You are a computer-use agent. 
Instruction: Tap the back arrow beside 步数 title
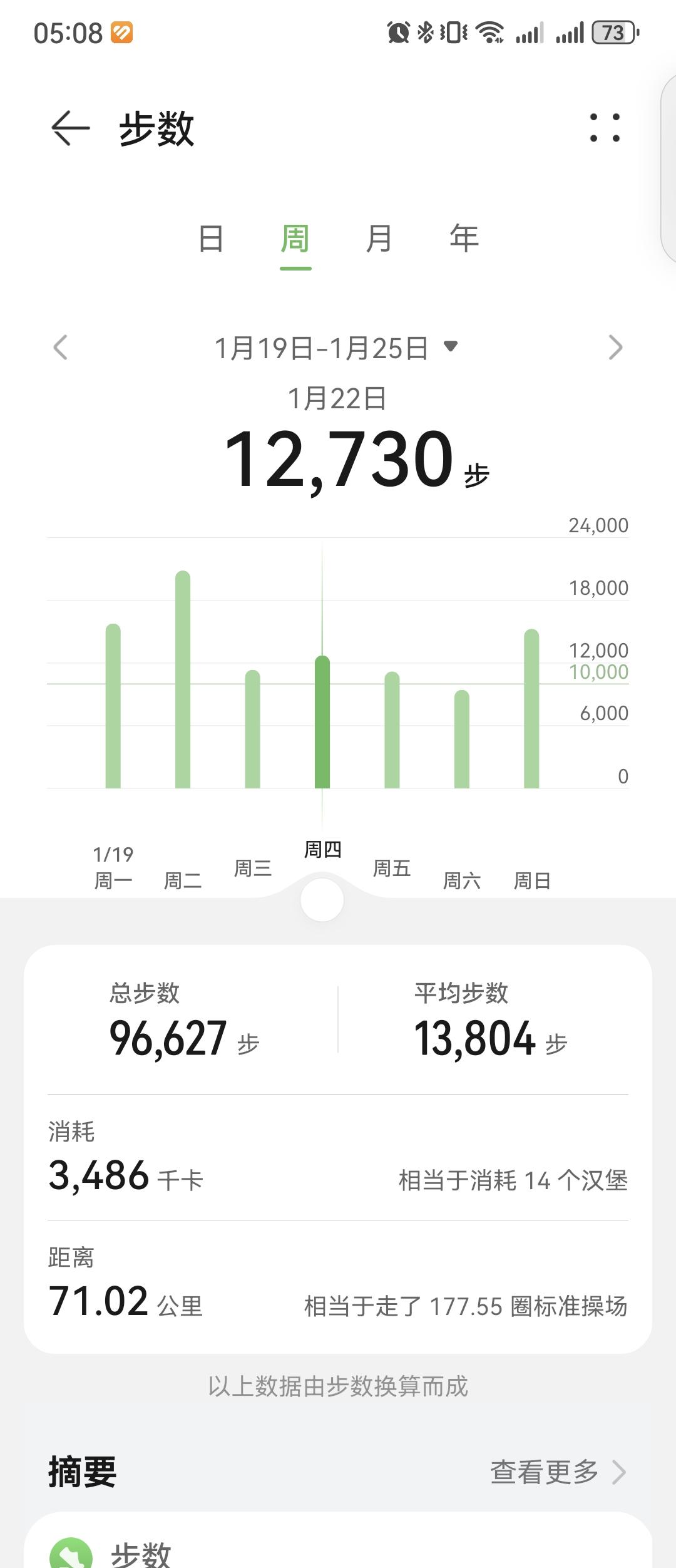69,127
